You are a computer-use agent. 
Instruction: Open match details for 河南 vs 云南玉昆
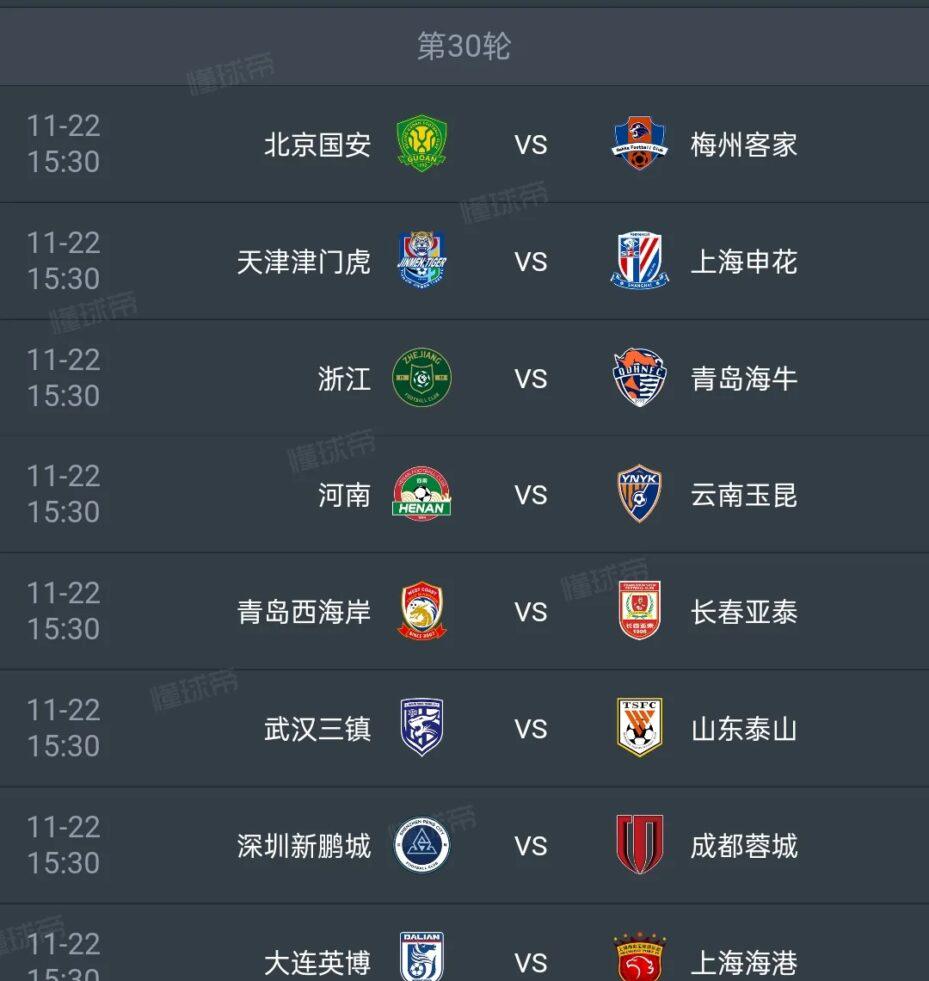530,495
